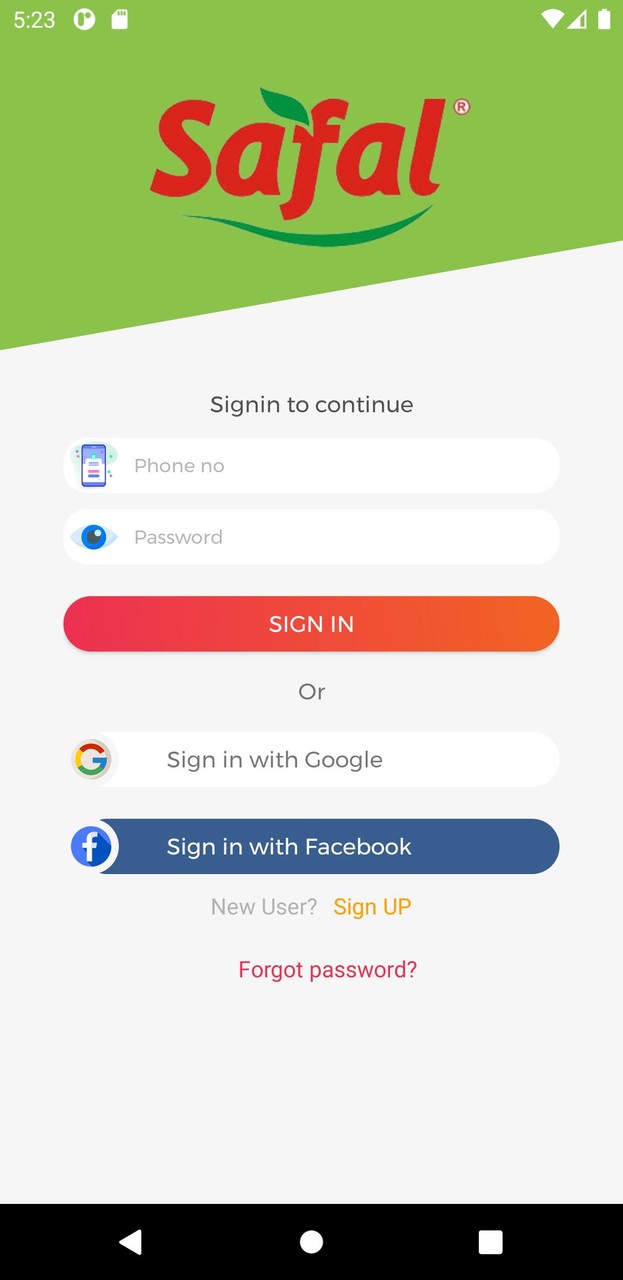The width and height of the screenshot is (623, 1280).
Task: Go back using system back button
Action: click(130, 1242)
